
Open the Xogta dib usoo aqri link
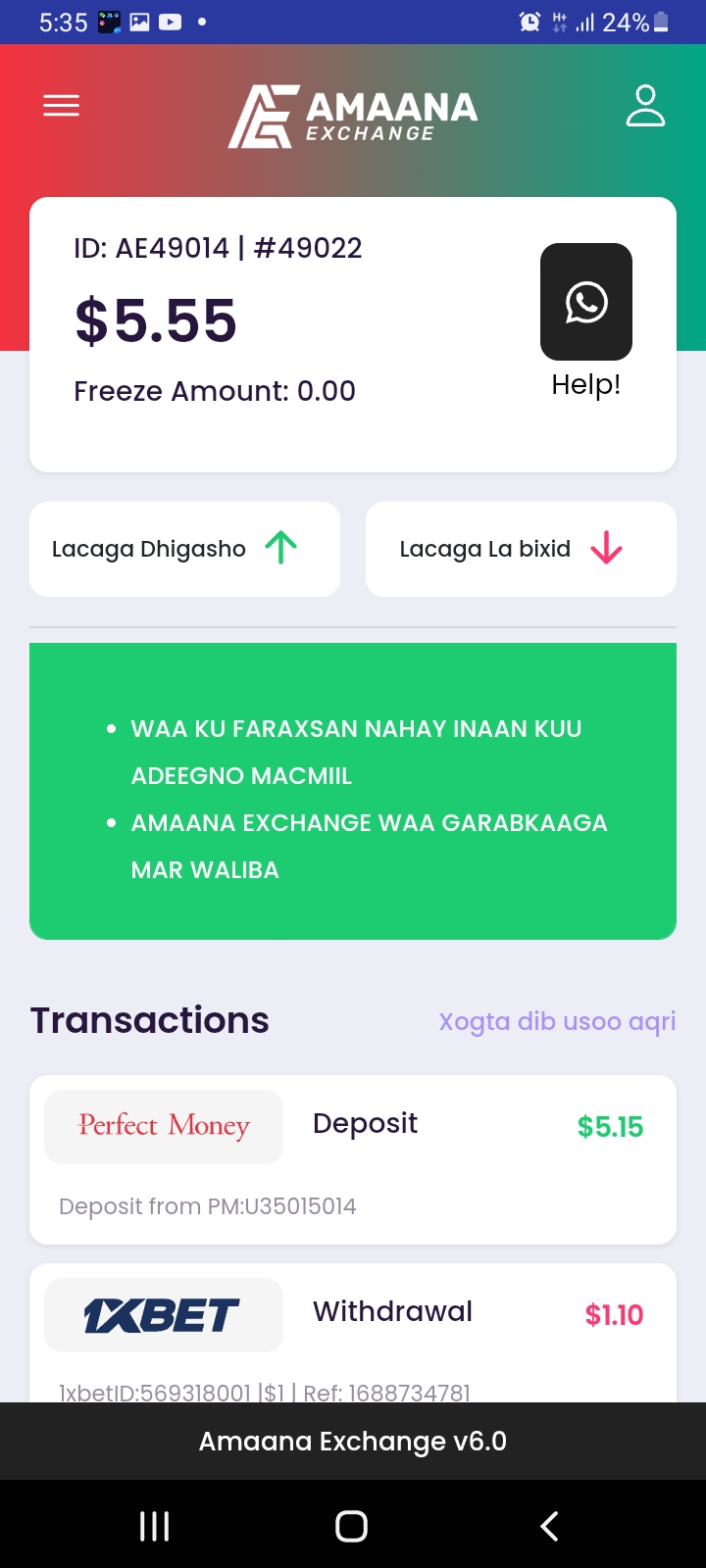(557, 1021)
